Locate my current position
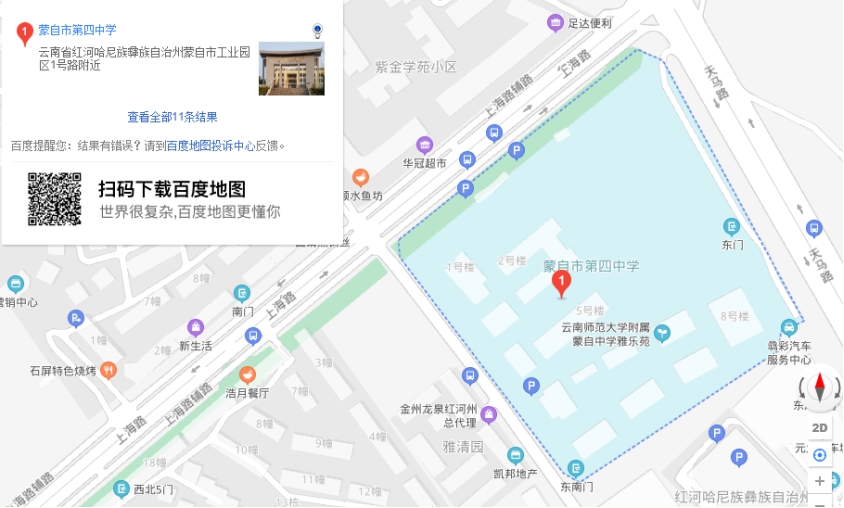 pyautogui.click(x=820, y=455)
